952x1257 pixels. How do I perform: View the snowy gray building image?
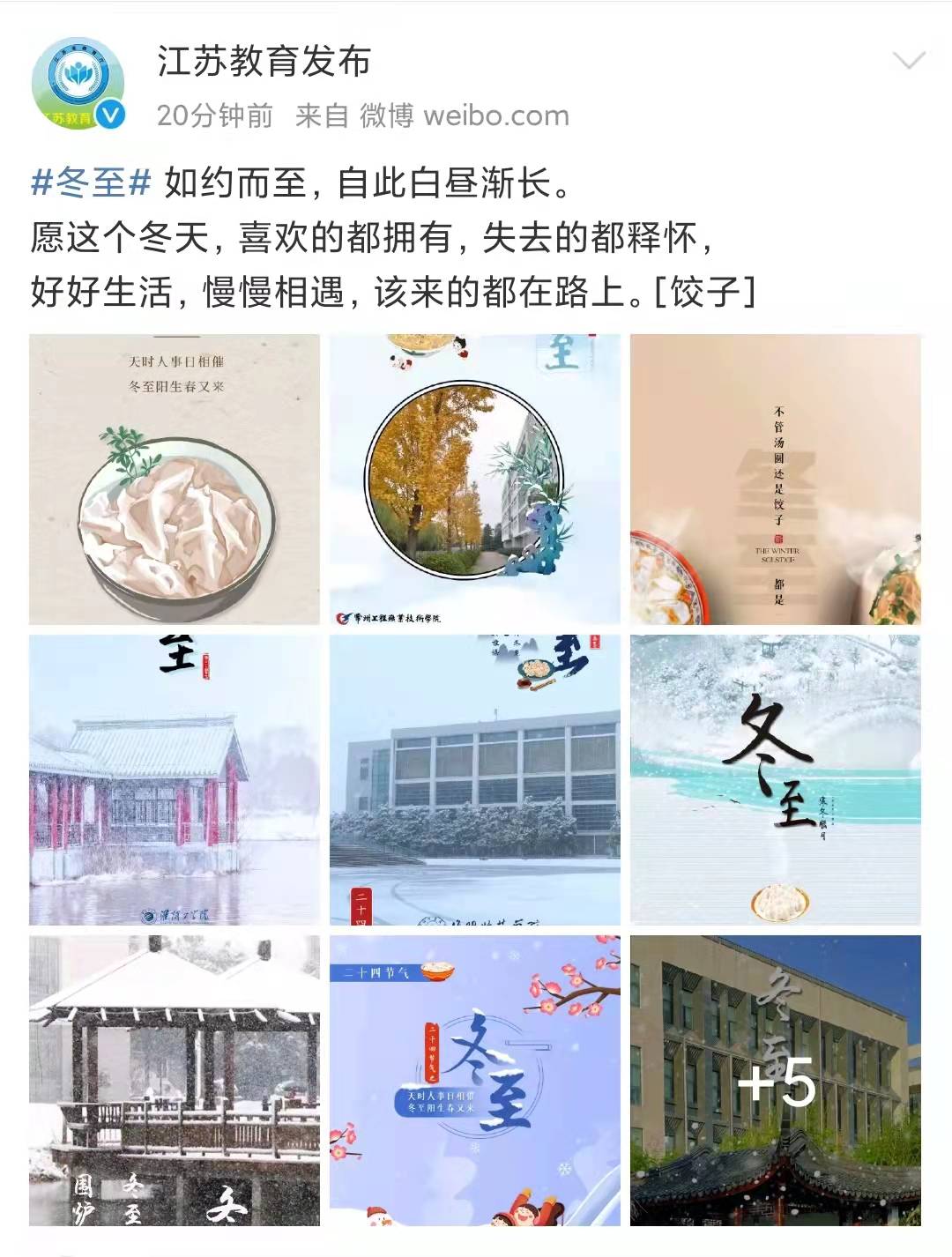pos(475,779)
